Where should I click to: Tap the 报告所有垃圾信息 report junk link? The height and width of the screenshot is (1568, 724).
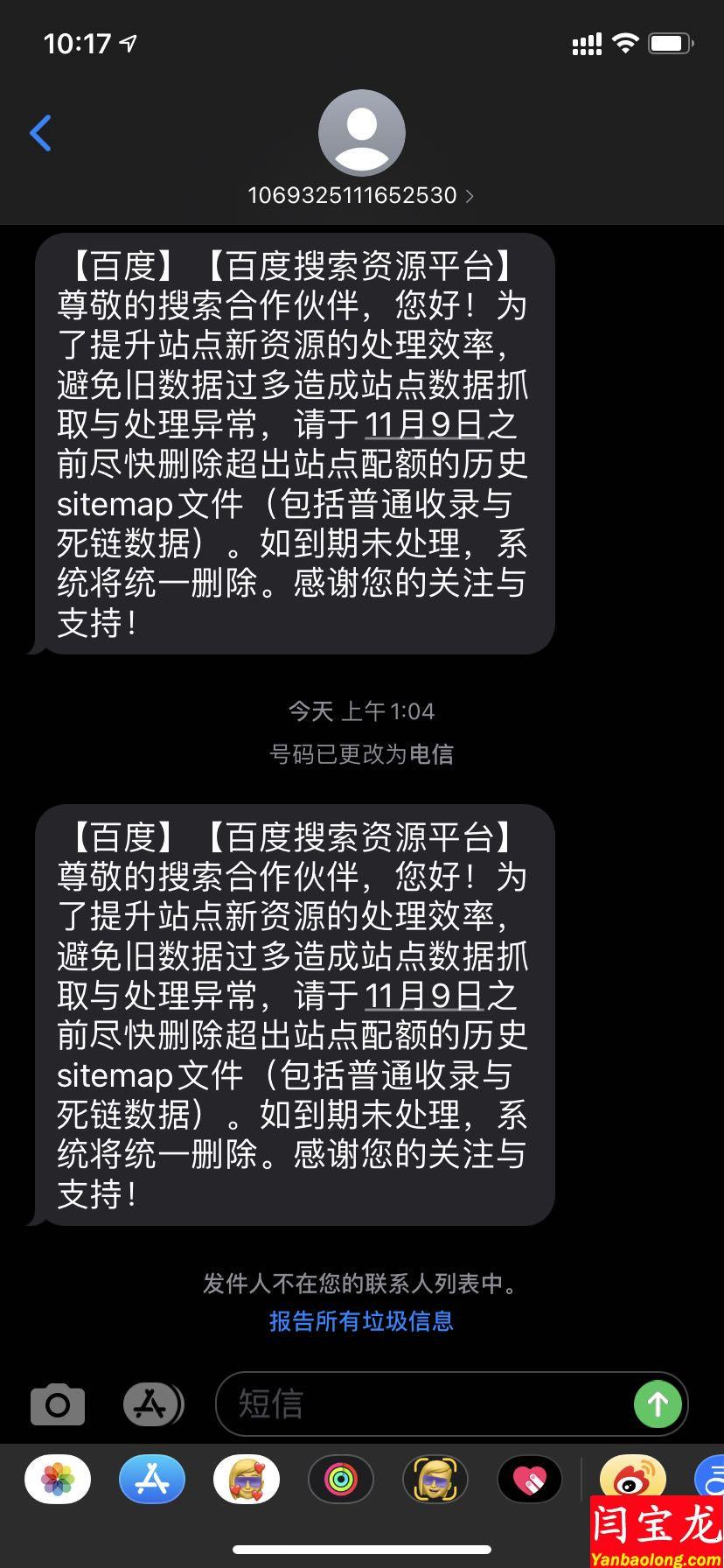point(360,1322)
